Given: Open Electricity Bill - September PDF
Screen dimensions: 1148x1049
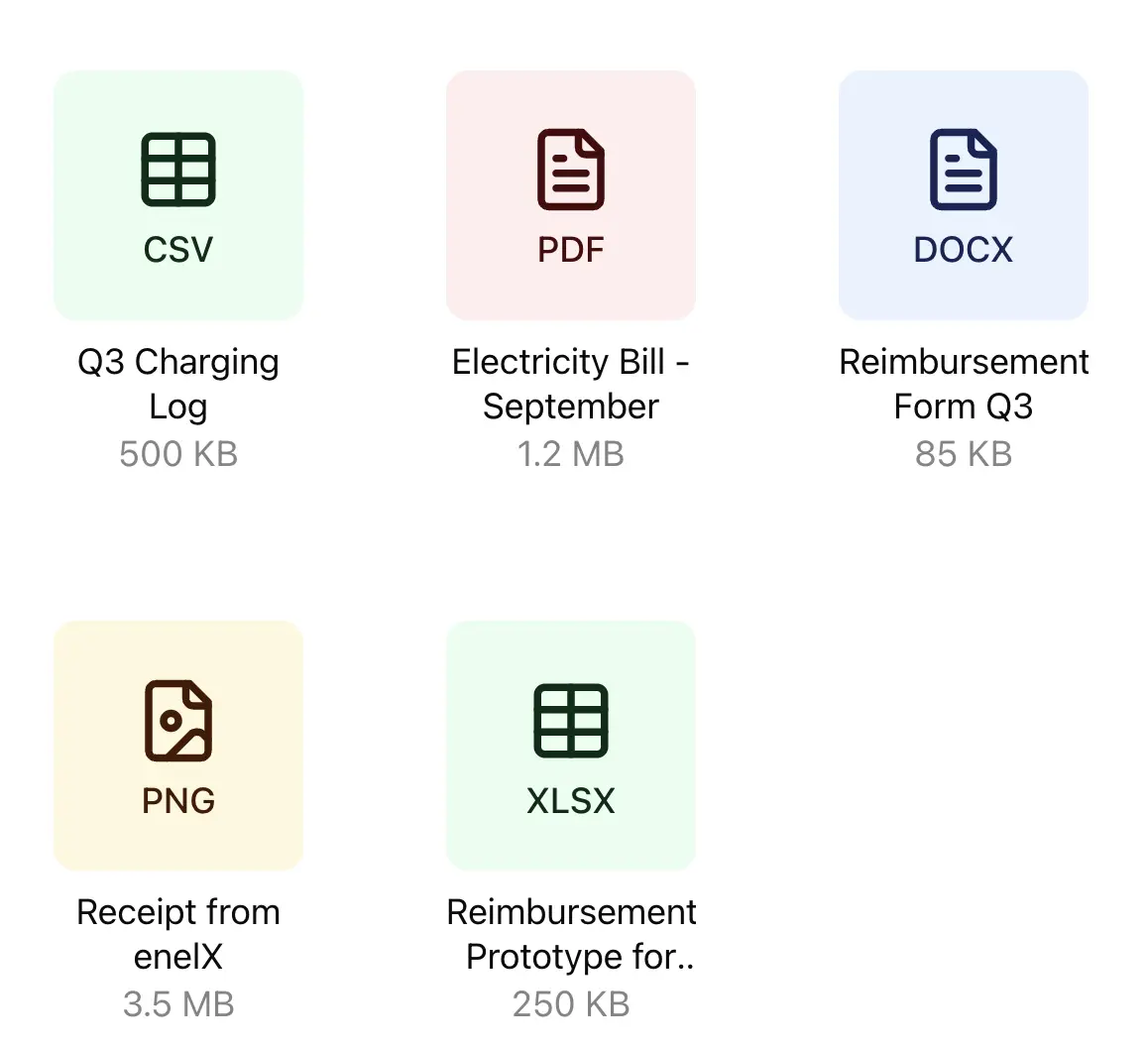Looking at the screenshot, I should (571, 195).
